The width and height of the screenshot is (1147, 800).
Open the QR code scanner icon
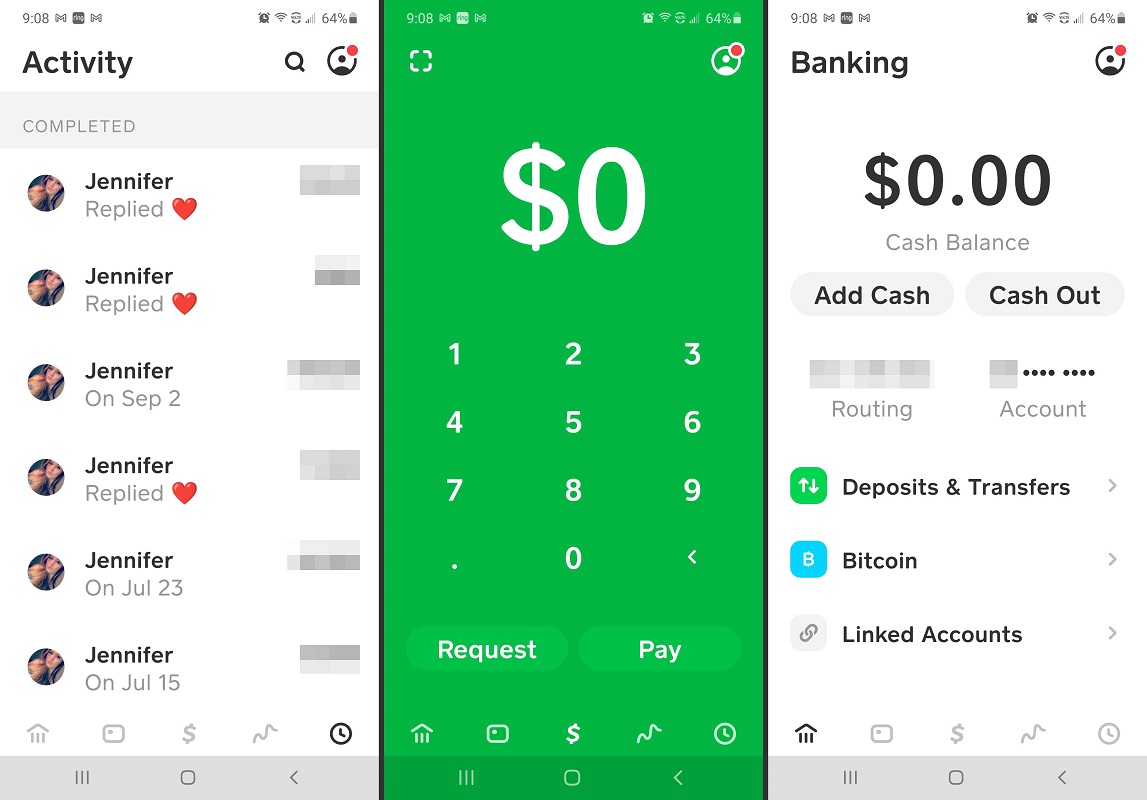tap(421, 62)
